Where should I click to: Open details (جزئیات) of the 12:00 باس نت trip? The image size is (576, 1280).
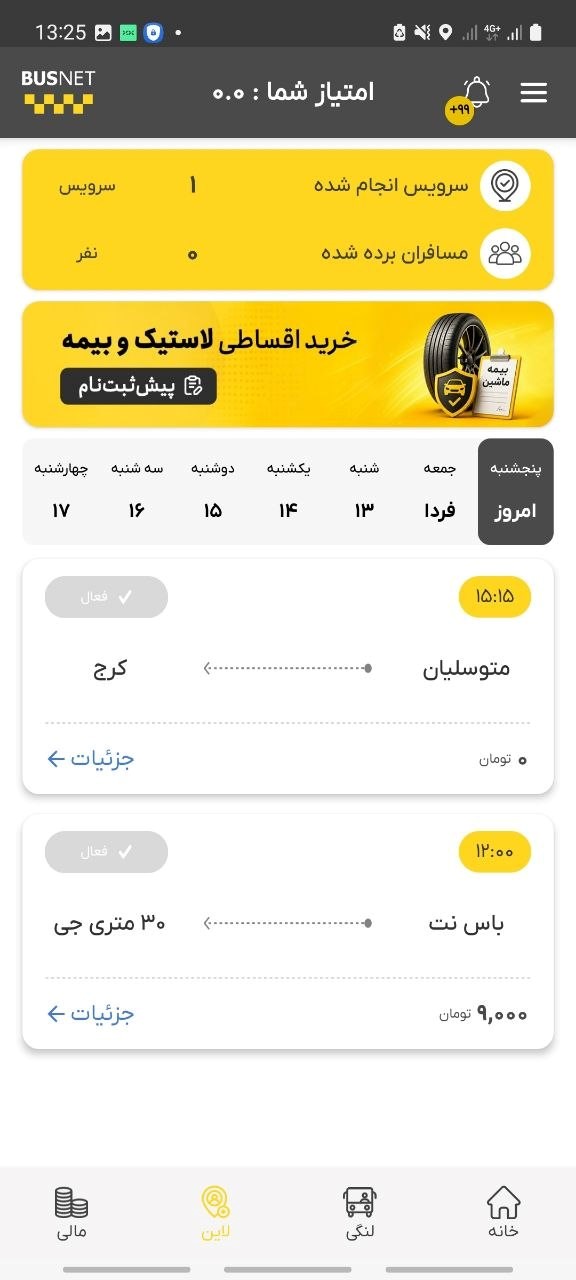pyautogui.click(x=91, y=1014)
